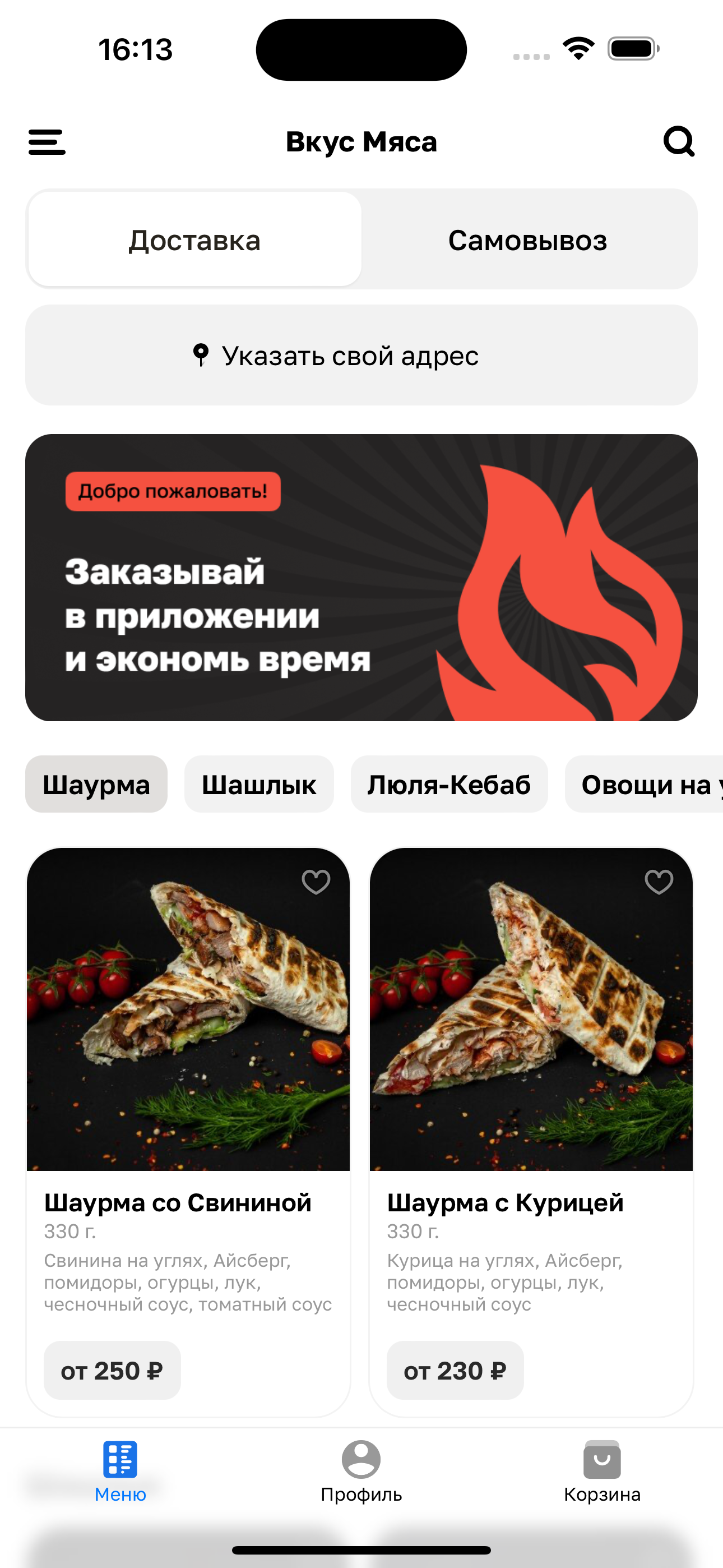723x1568 pixels.
Task: Open the Добро пожаловать promo banner
Action: [x=361, y=577]
